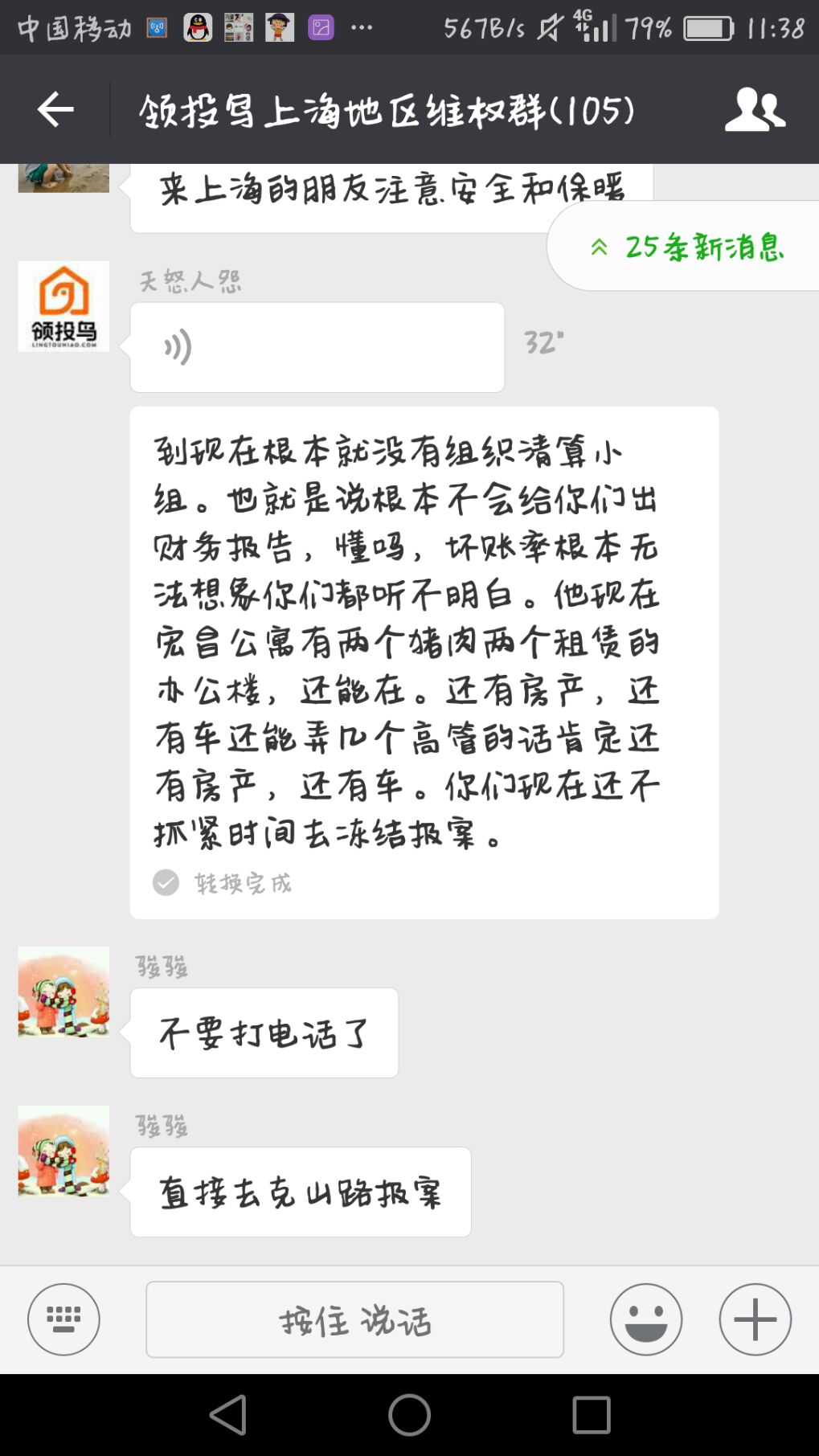Open the emoji panel
Screen dimensions: 819x1456
coord(645,1319)
